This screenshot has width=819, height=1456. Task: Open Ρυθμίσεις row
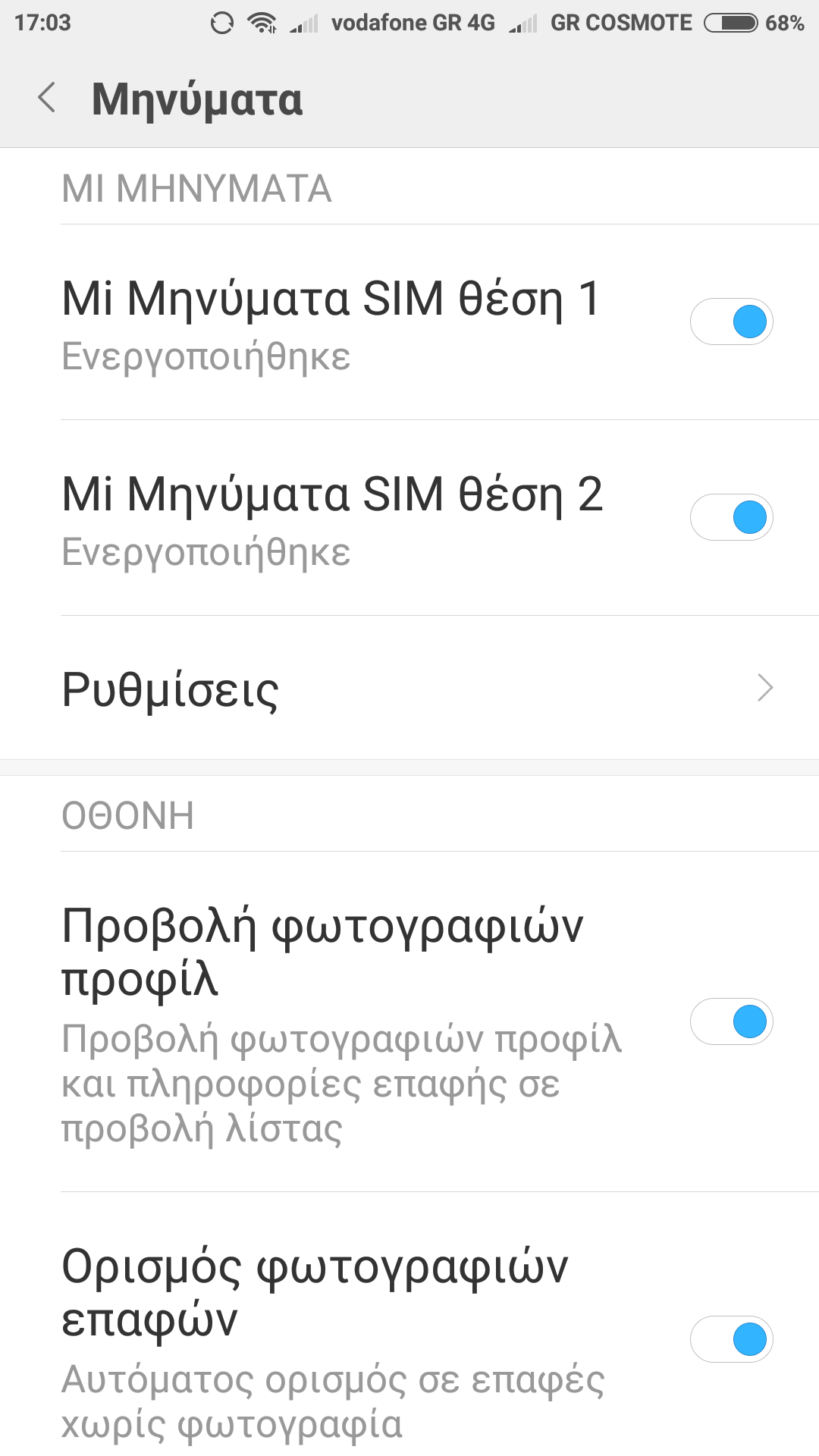(409, 689)
